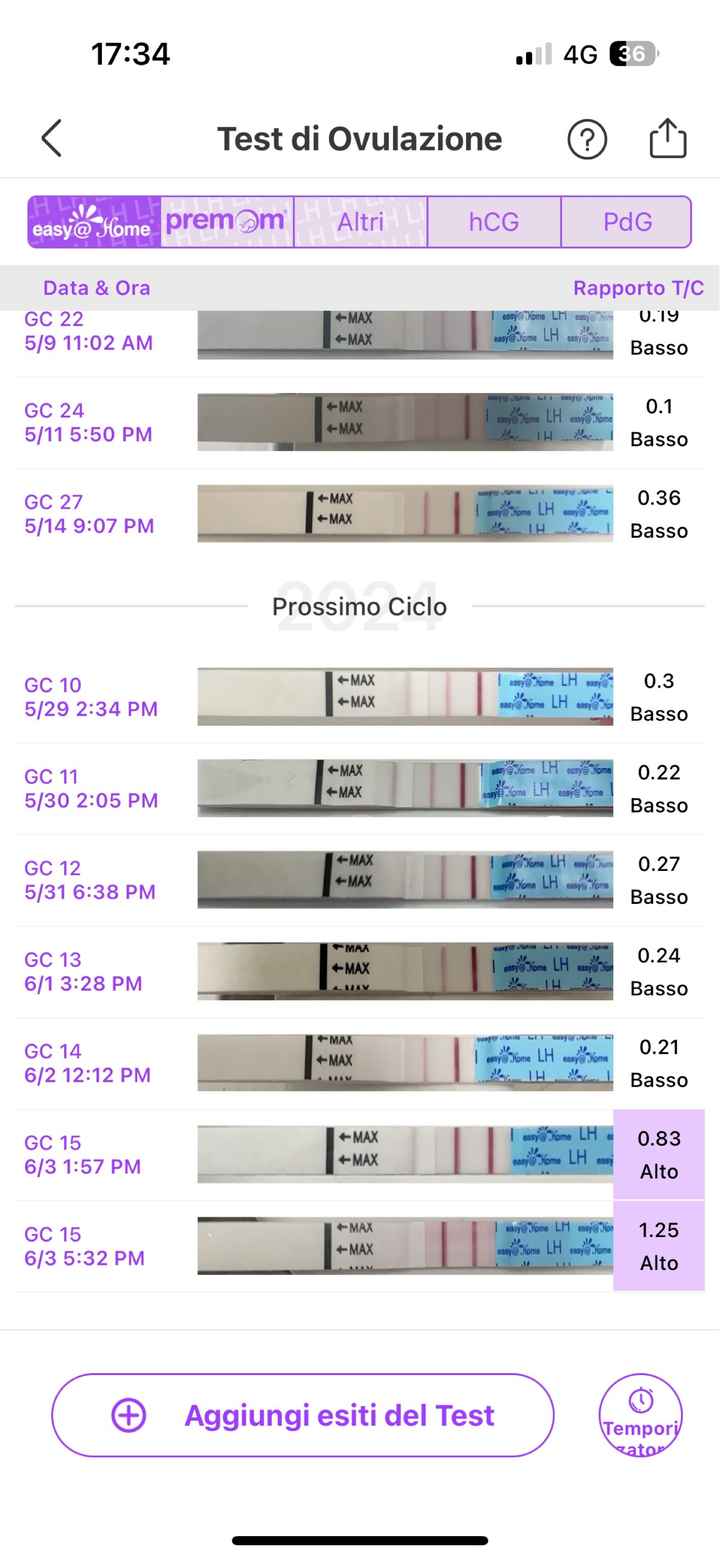
Task: Select the easy@Home brand tab
Action: pyautogui.click(x=94, y=222)
